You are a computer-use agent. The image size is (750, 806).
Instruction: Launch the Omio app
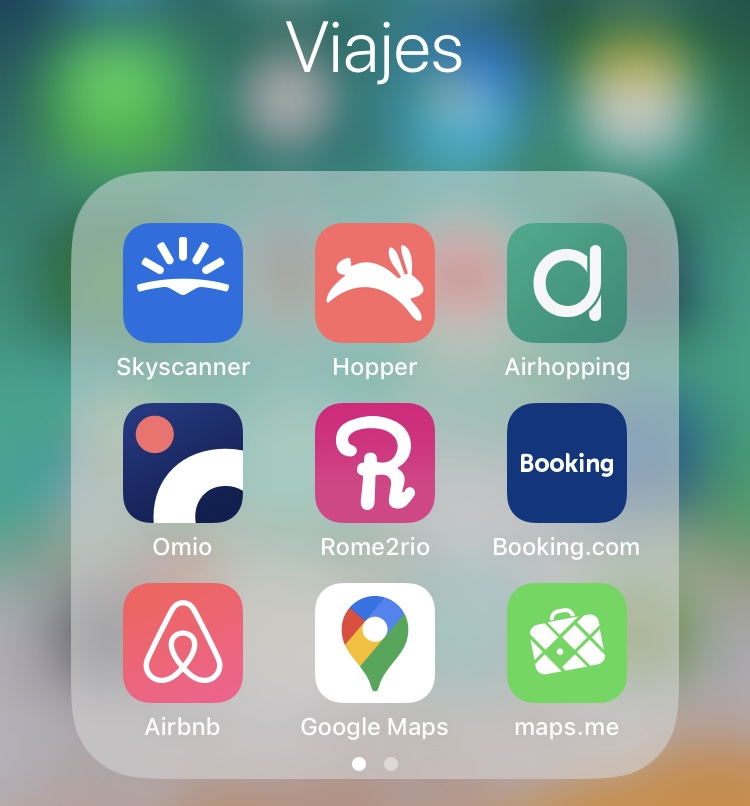(x=183, y=463)
